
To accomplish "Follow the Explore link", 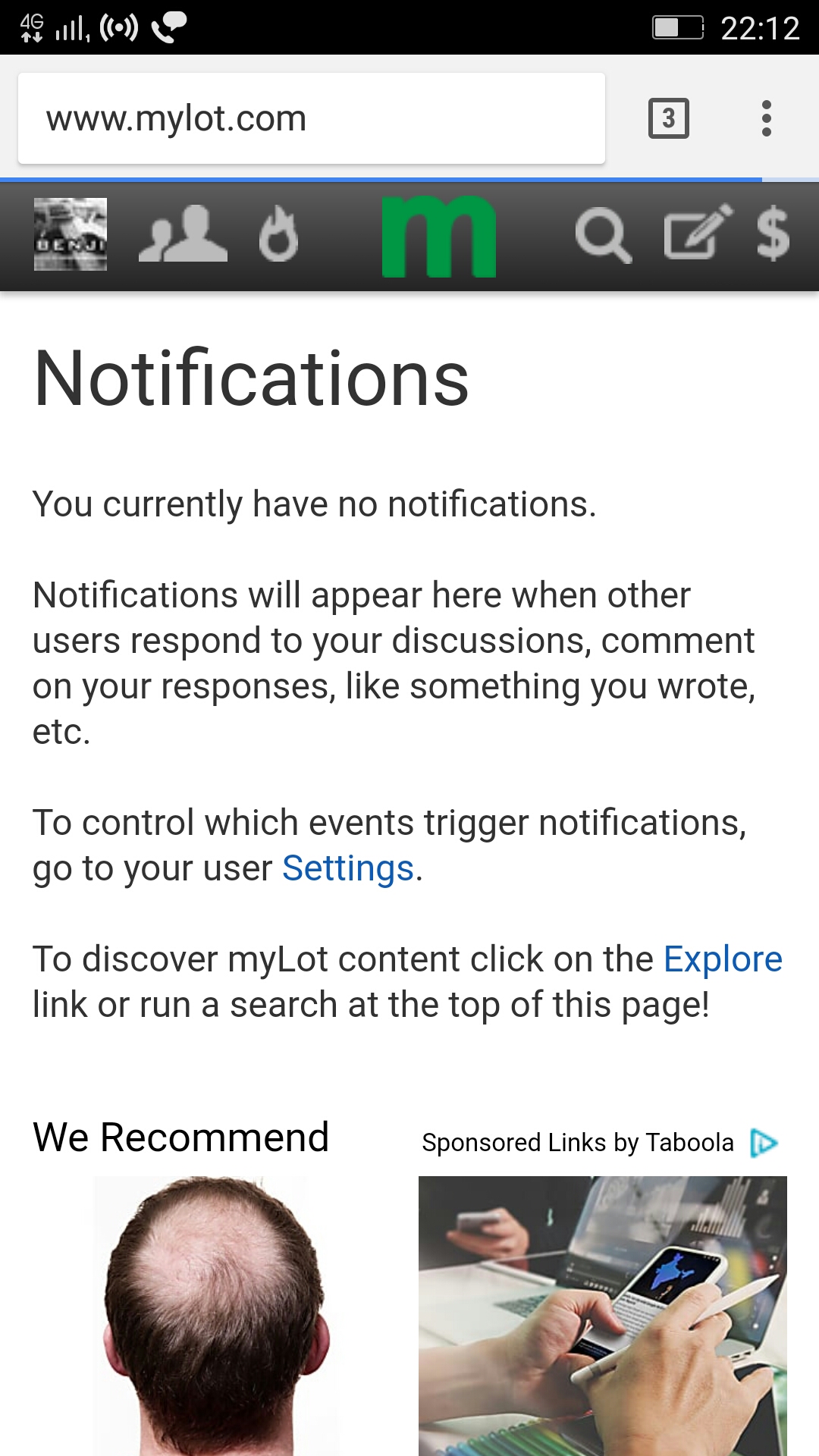I will [723, 959].
